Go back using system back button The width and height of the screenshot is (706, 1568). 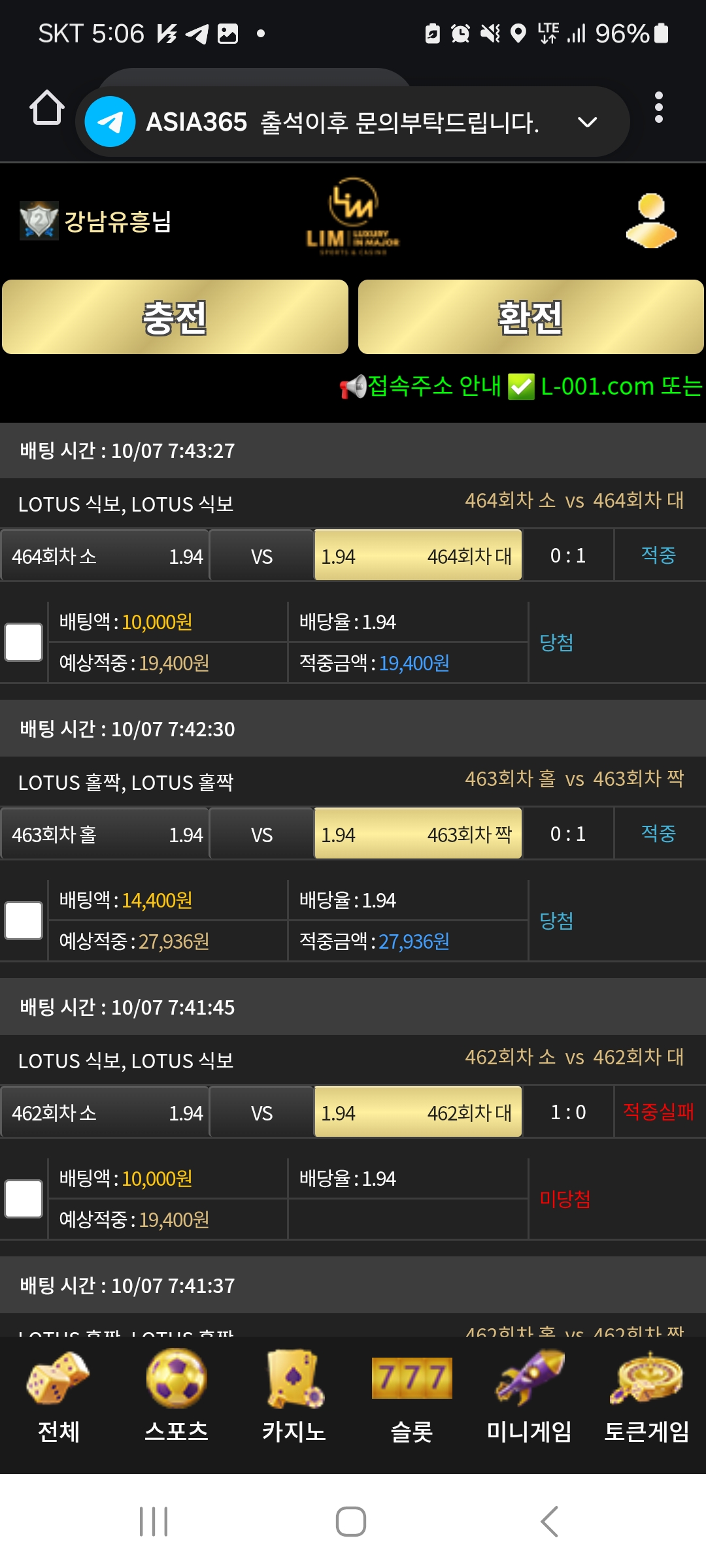pyautogui.click(x=549, y=1522)
